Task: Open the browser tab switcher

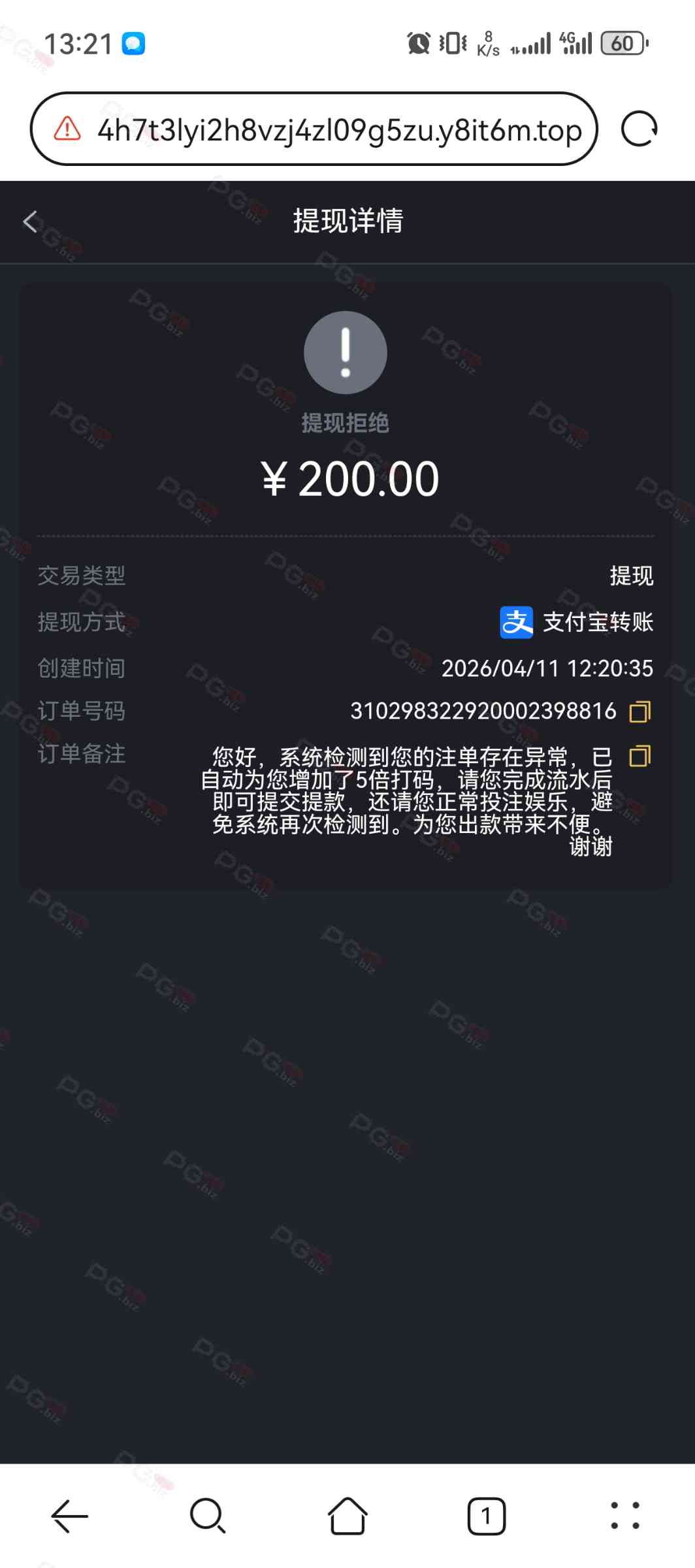Action: (486, 1515)
